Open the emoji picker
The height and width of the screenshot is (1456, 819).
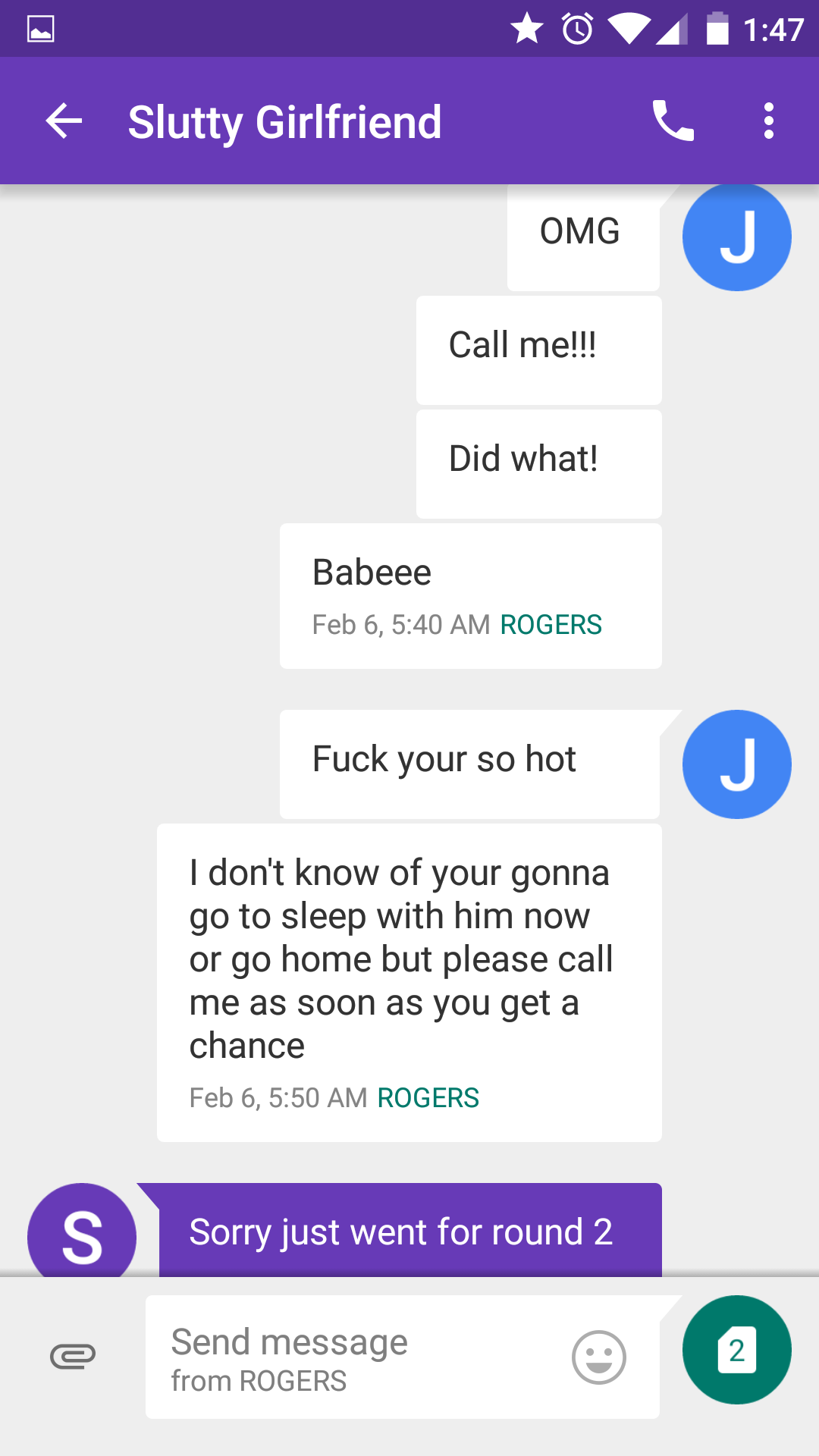pos(599,1357)
